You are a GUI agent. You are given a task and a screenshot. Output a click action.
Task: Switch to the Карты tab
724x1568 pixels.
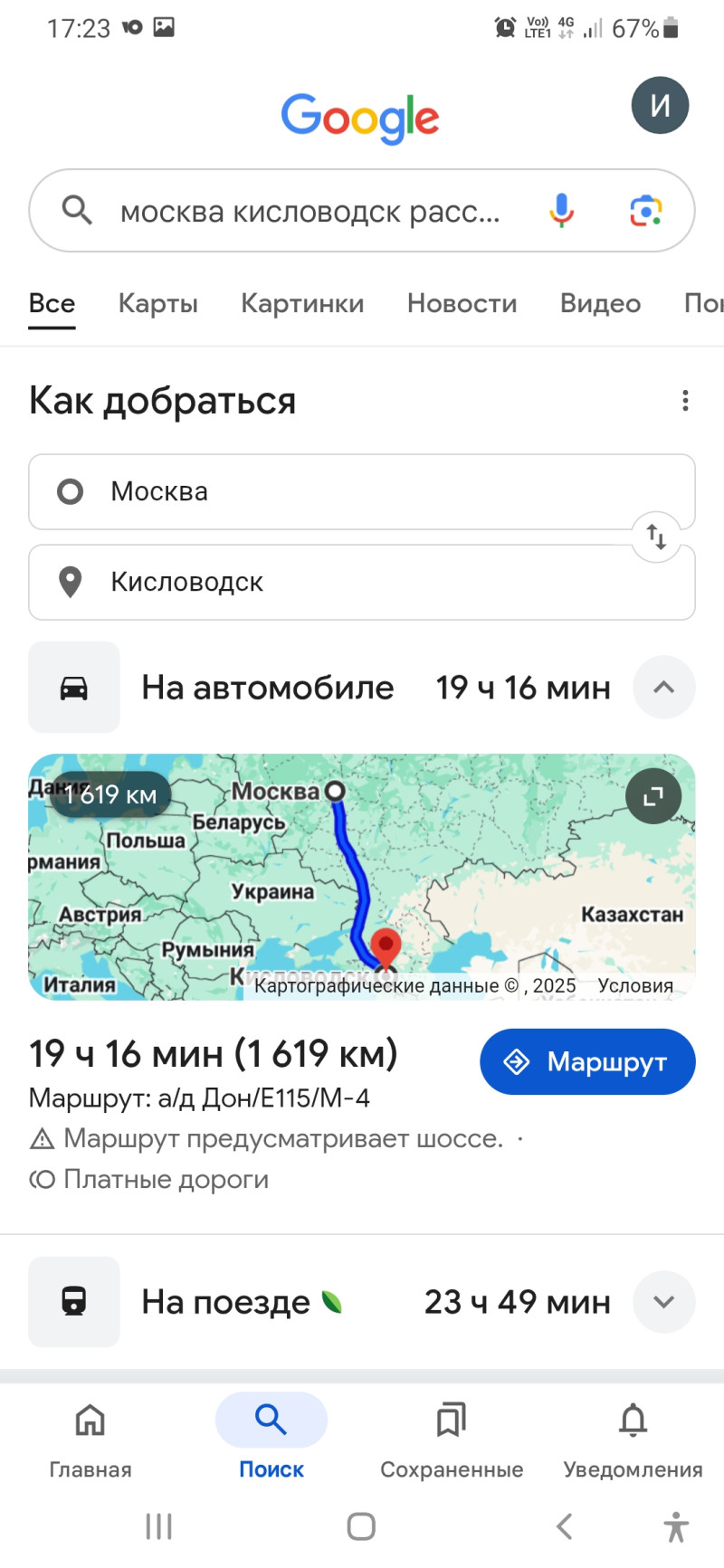click(x=157, y=304)
